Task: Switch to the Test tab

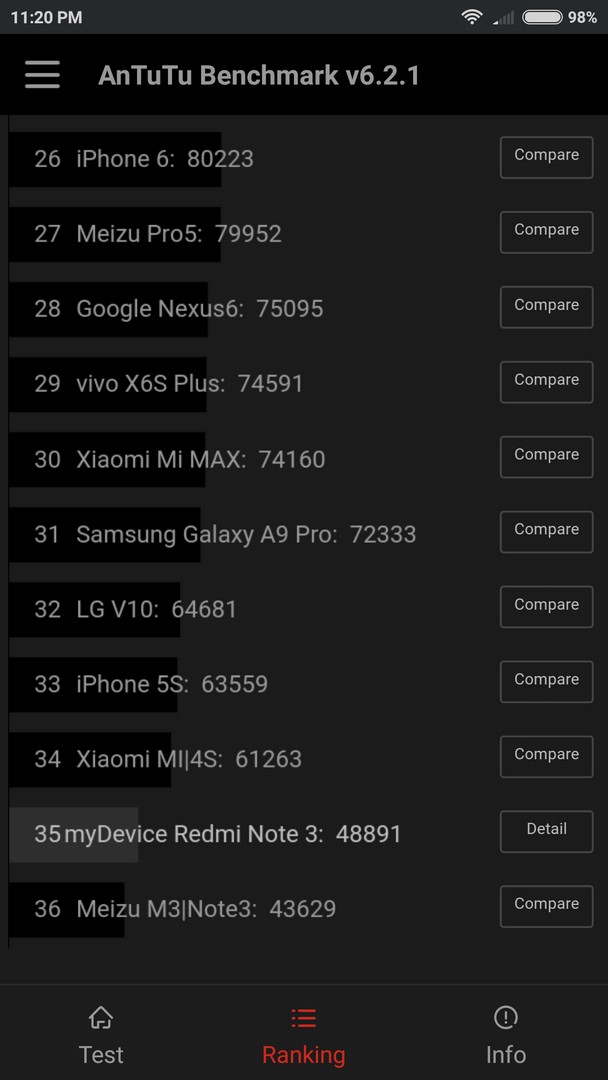Action: (101, 1035)
